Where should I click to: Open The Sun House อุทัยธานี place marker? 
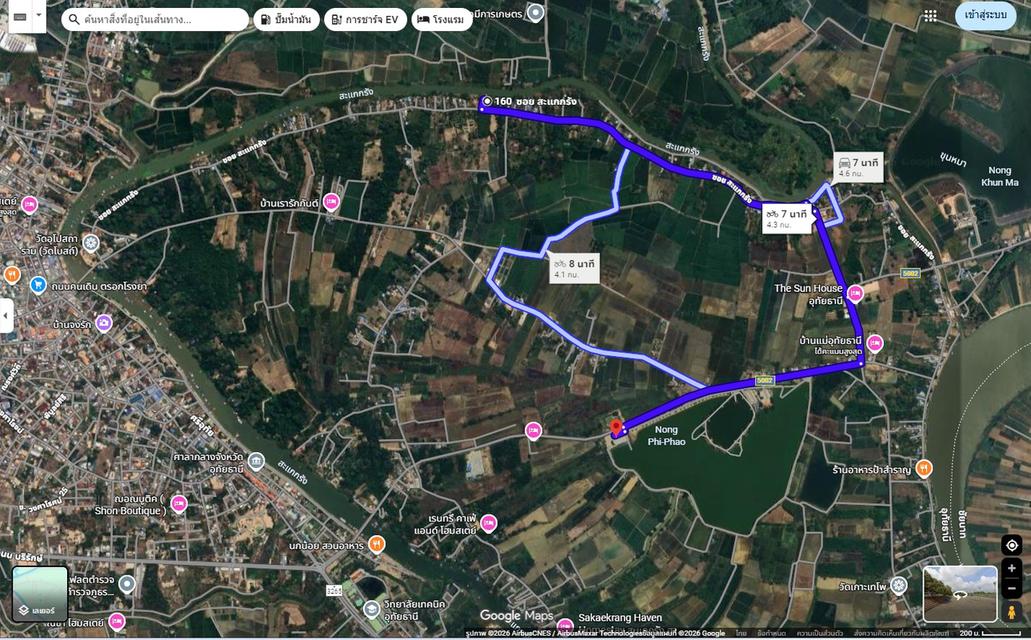pos(856,292)
